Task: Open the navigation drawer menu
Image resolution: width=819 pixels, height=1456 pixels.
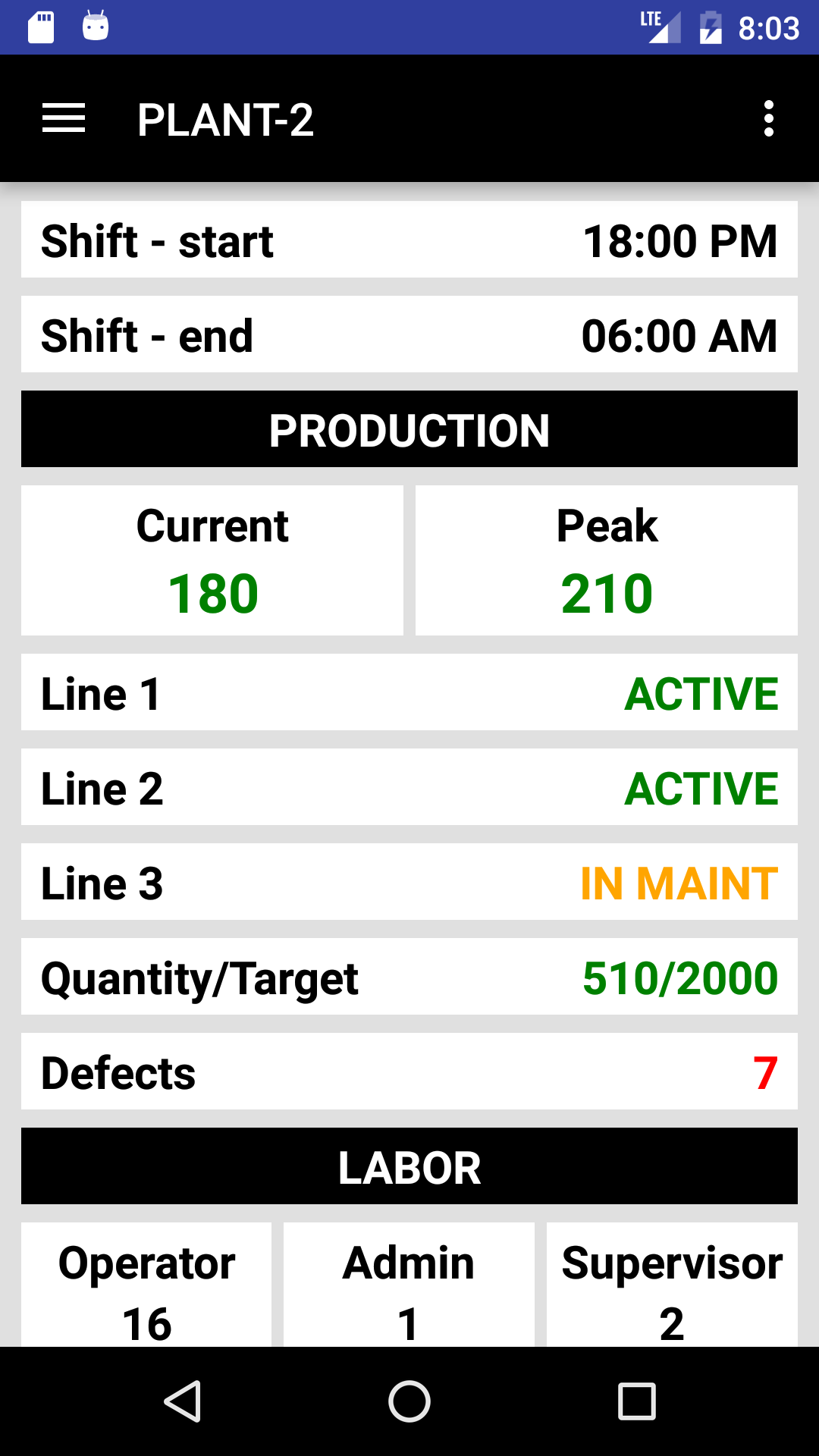Action: 64,119
